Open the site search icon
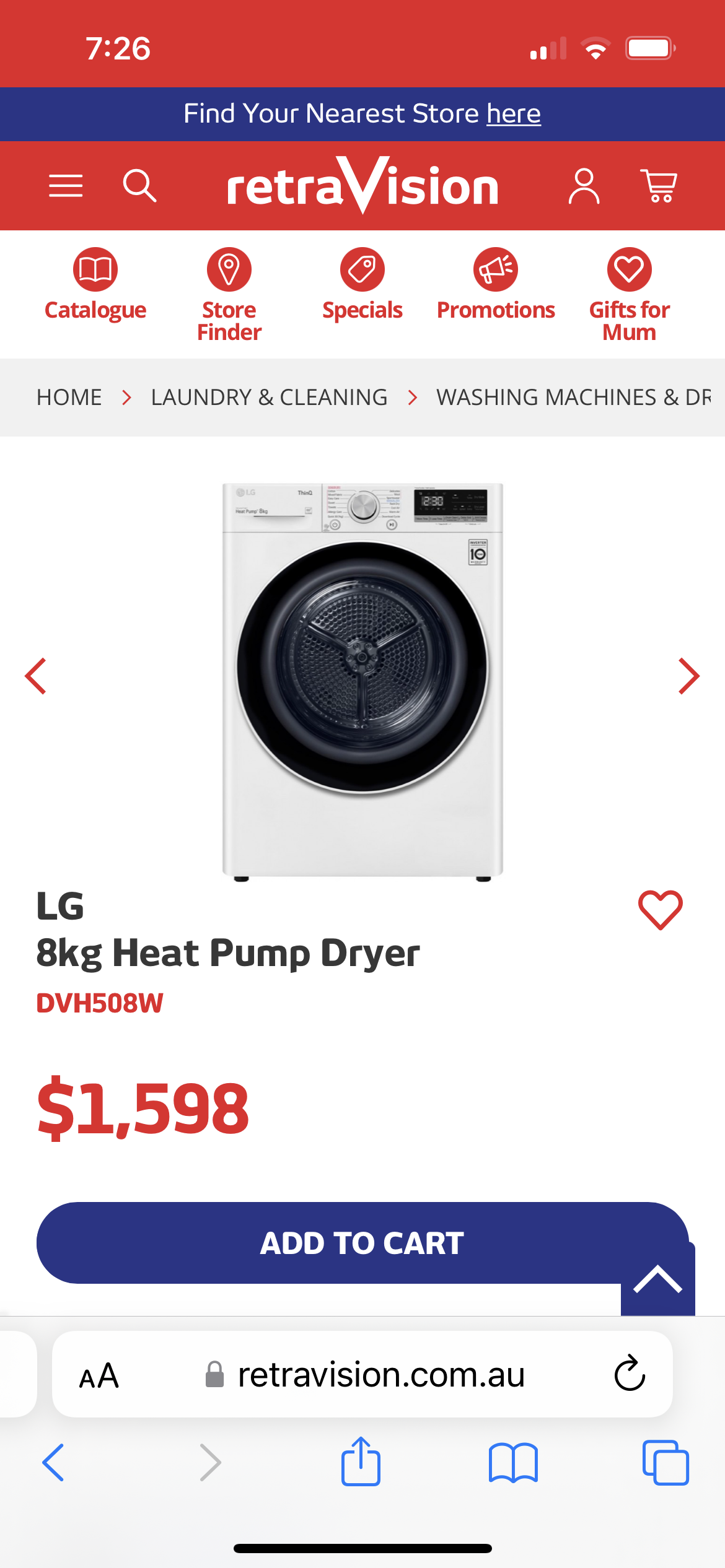Screen dimensions: 725x1568 click(x=139, y=186)
